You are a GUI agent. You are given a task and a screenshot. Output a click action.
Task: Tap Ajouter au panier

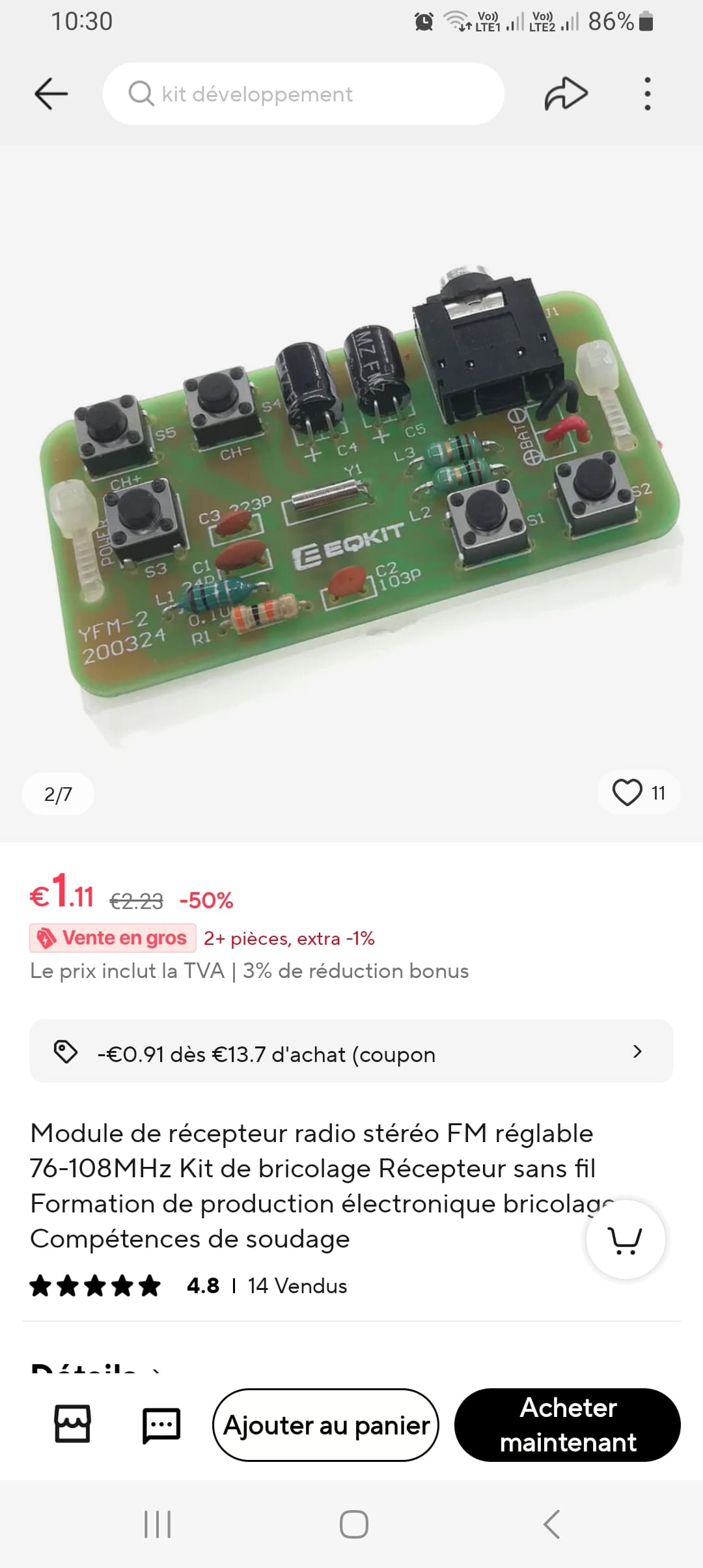326,1425
